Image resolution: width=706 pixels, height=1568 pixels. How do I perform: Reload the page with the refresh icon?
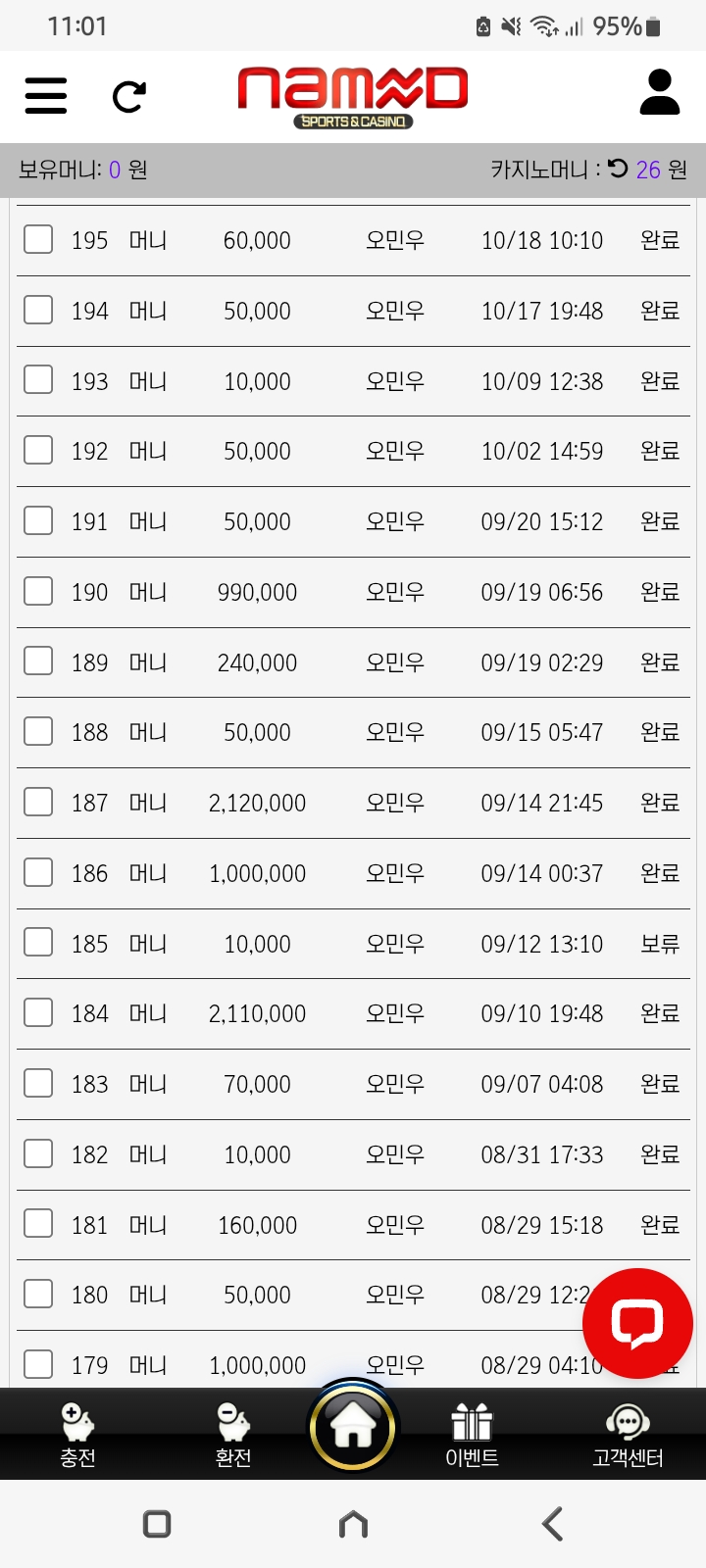point(128,96)
